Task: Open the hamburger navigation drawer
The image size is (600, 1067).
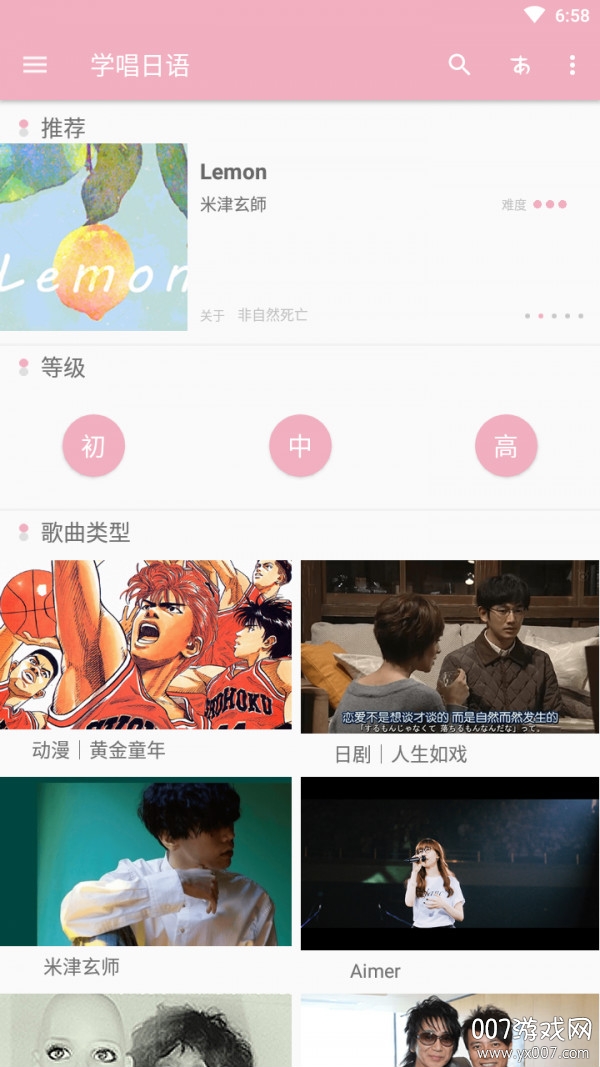Action: pyautogui.click(x=35, y=65)
